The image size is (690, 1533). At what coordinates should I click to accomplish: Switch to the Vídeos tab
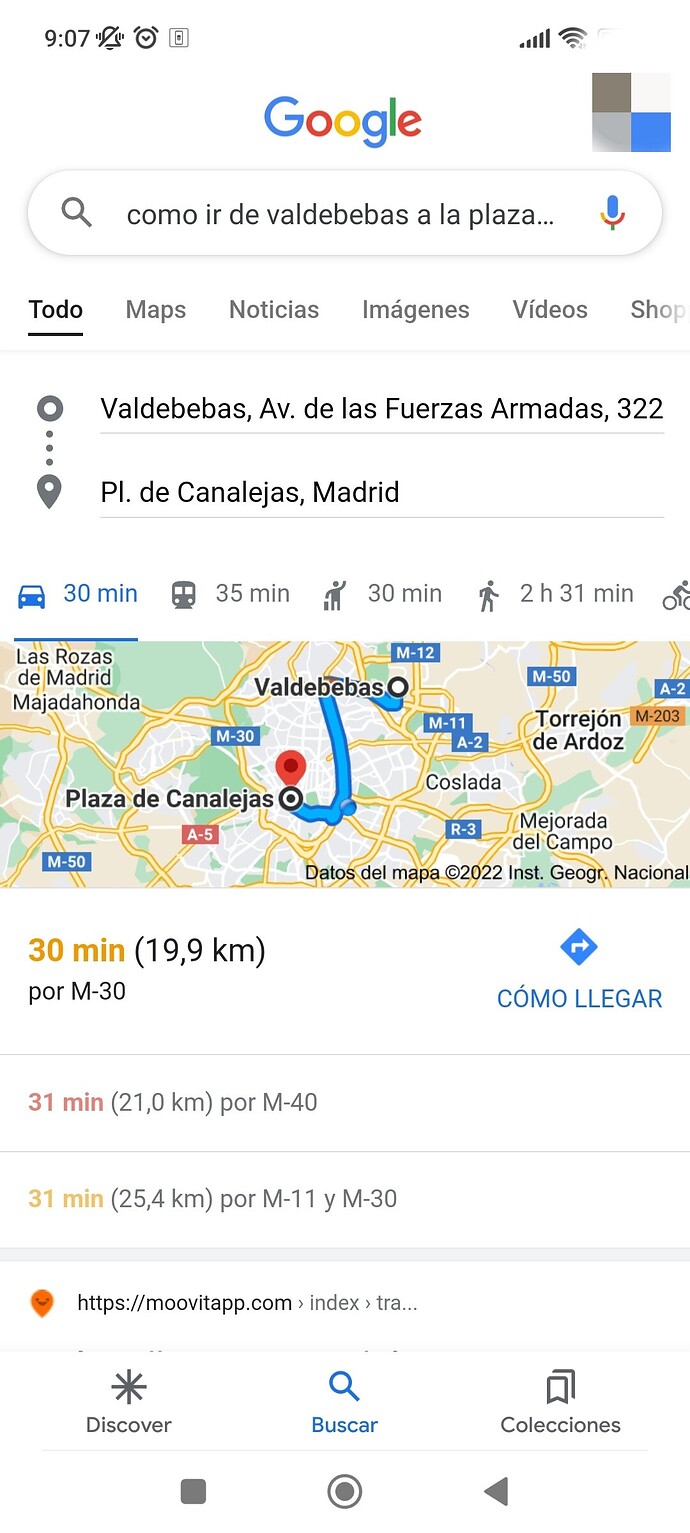550,310
